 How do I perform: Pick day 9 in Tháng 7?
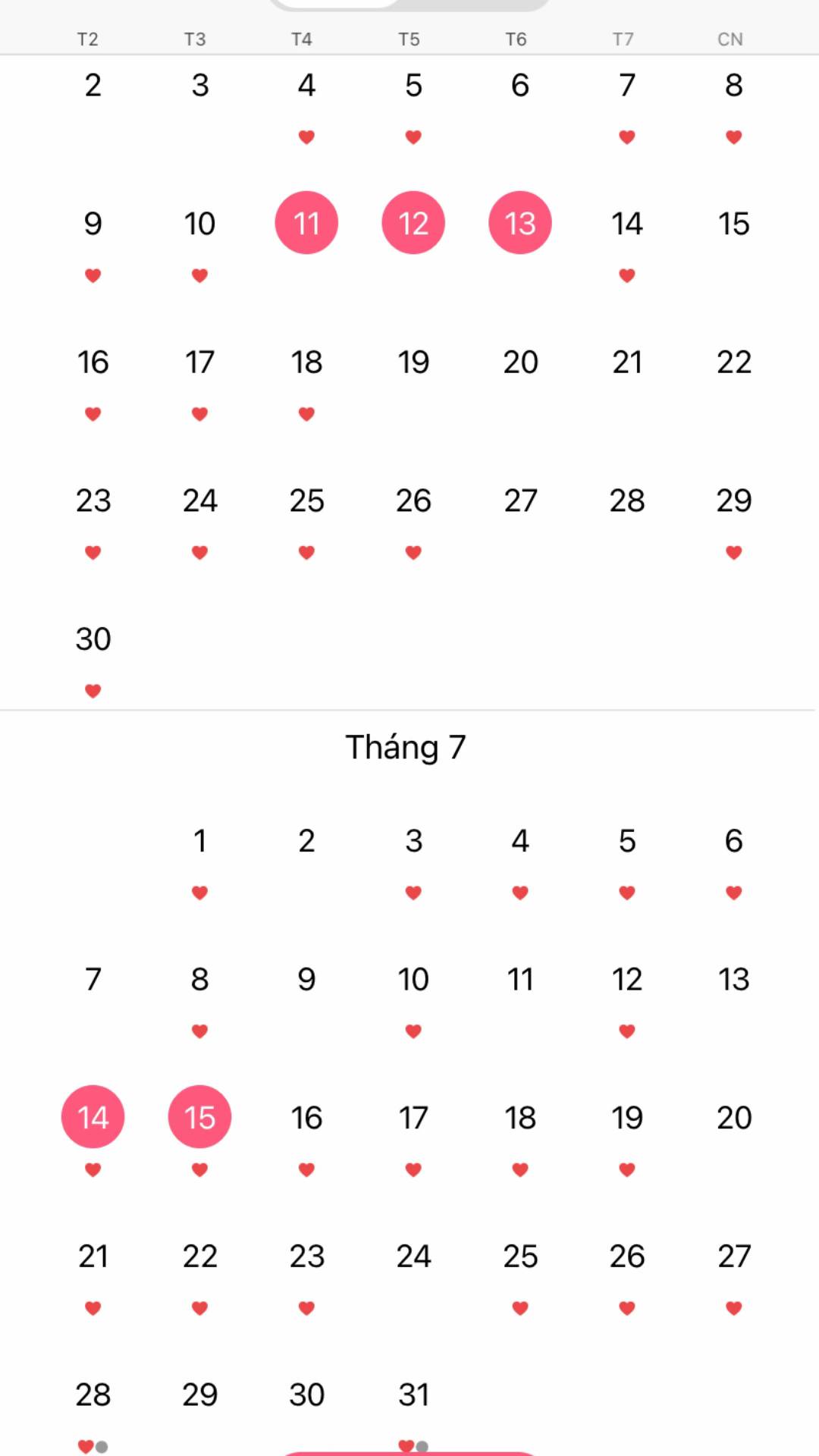pyautogui.click(x=306, y=979)
